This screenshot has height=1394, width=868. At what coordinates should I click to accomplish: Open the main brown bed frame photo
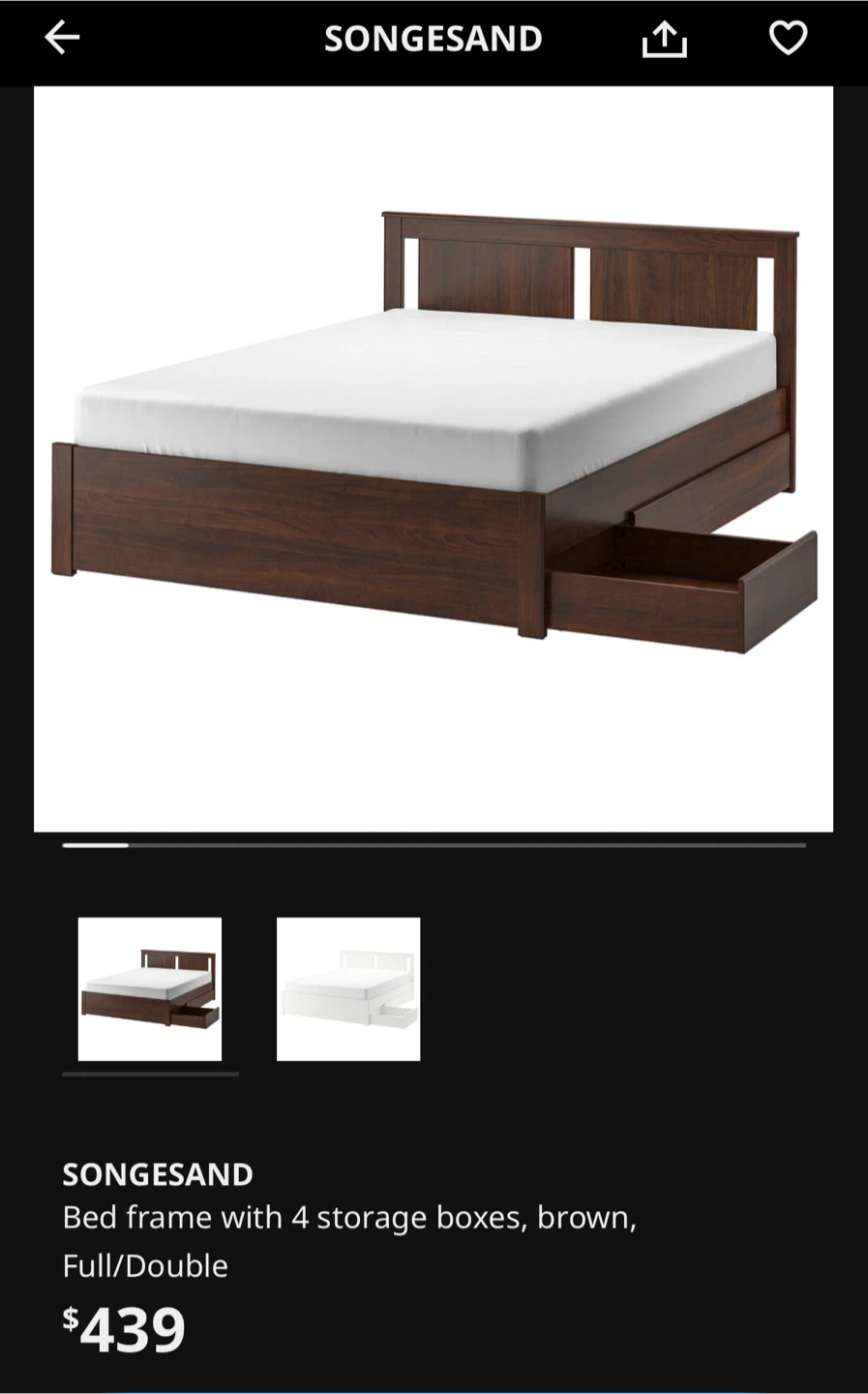click(x=434, y=459)
